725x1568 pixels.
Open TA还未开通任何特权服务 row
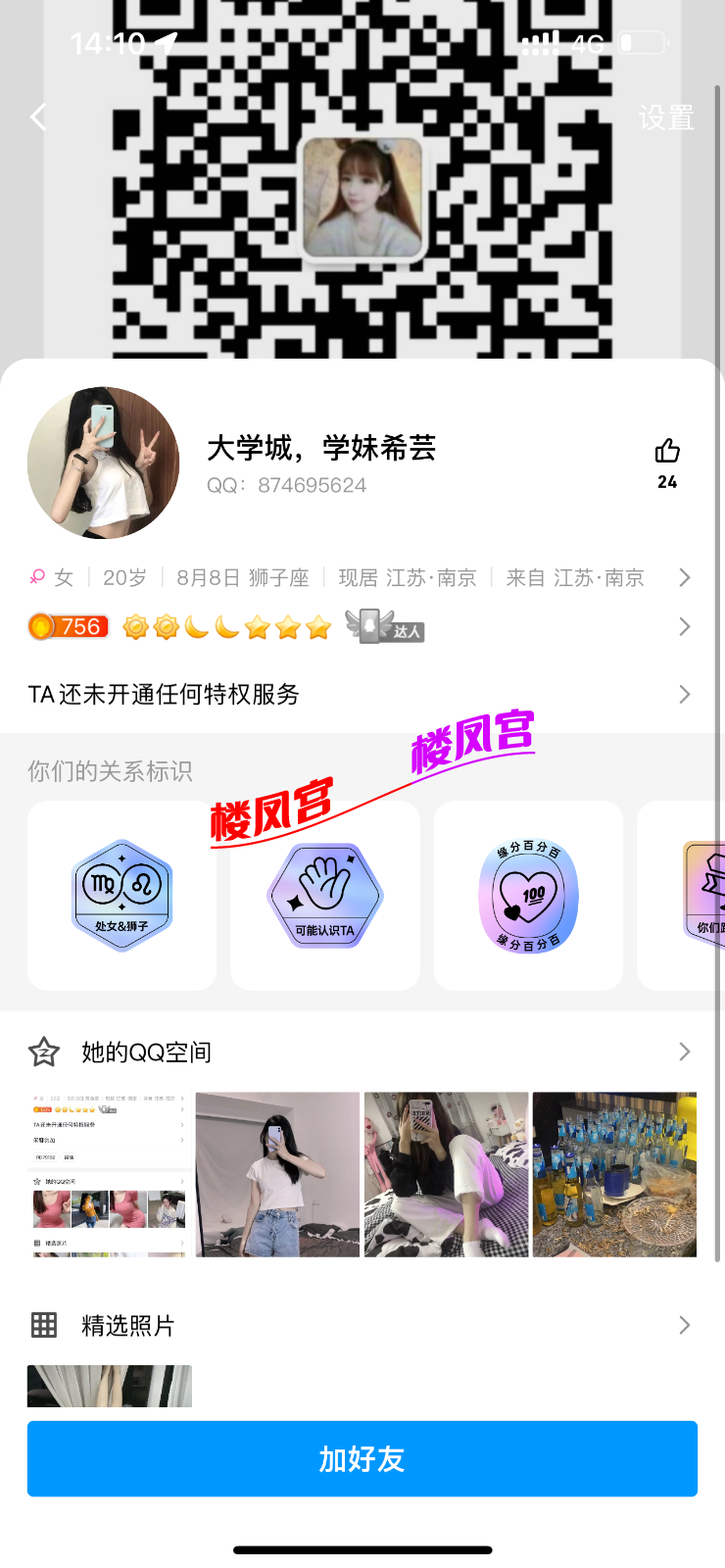(361, 695)
